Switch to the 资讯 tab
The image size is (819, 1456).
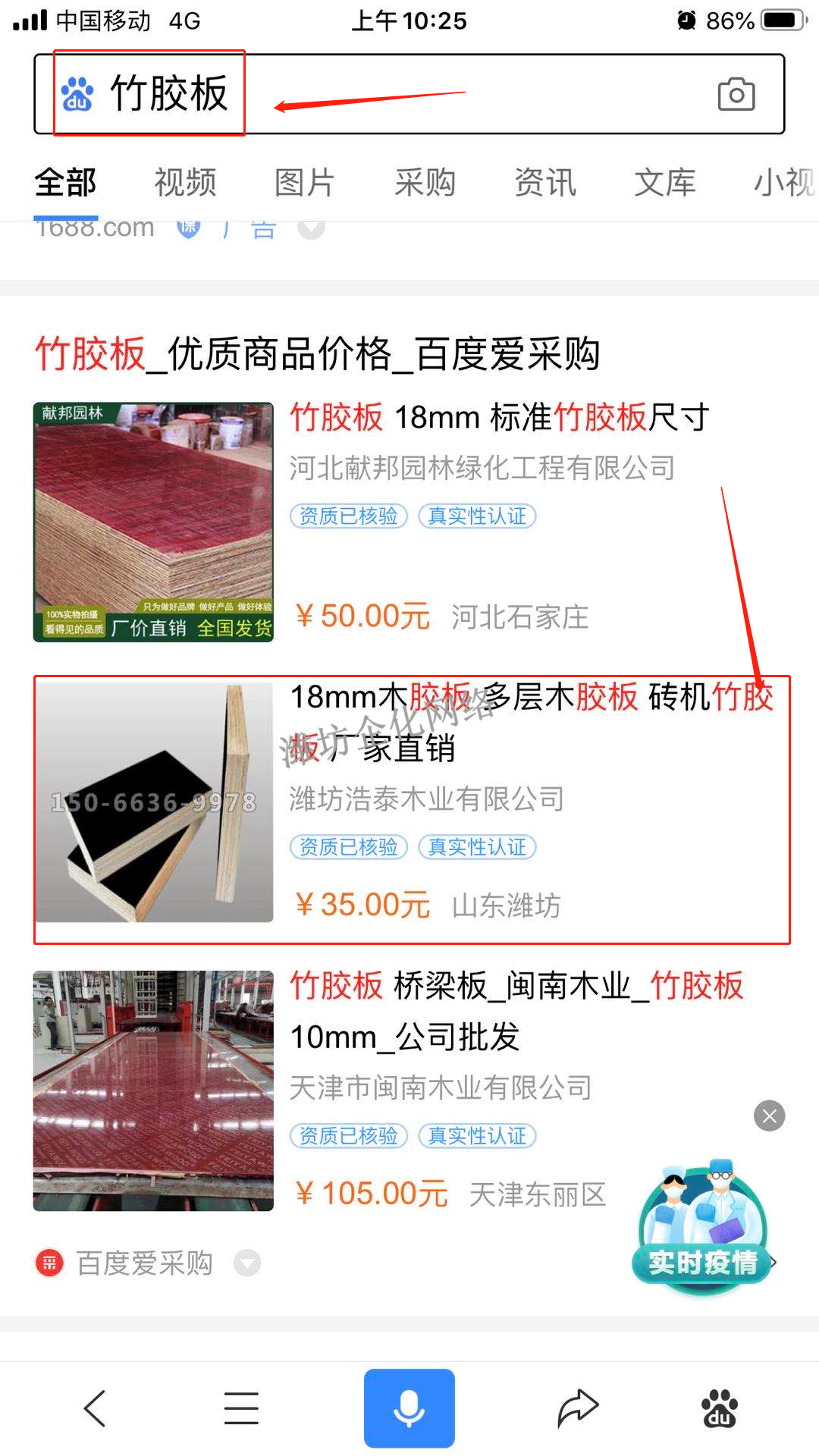[545, 183]
